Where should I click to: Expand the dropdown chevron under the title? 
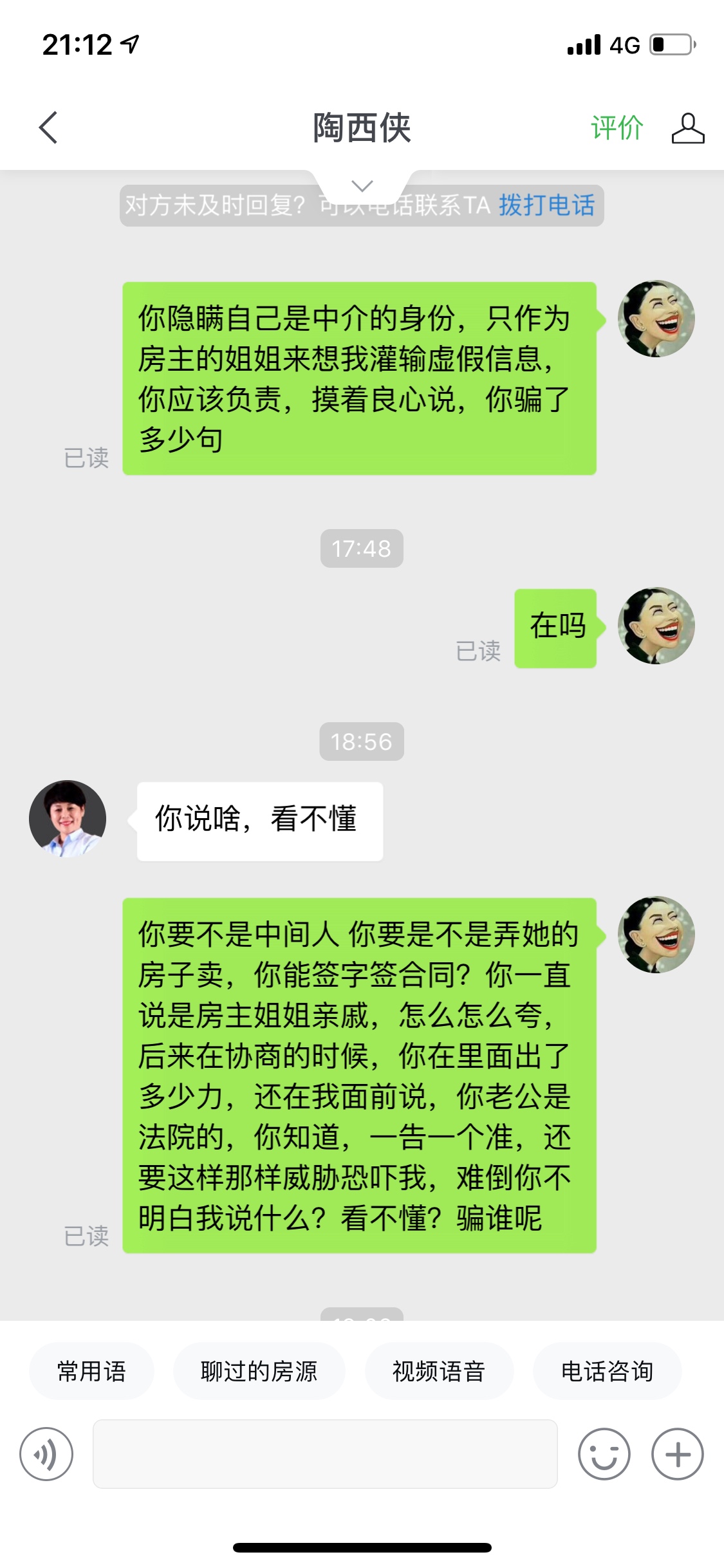[362, 186]
